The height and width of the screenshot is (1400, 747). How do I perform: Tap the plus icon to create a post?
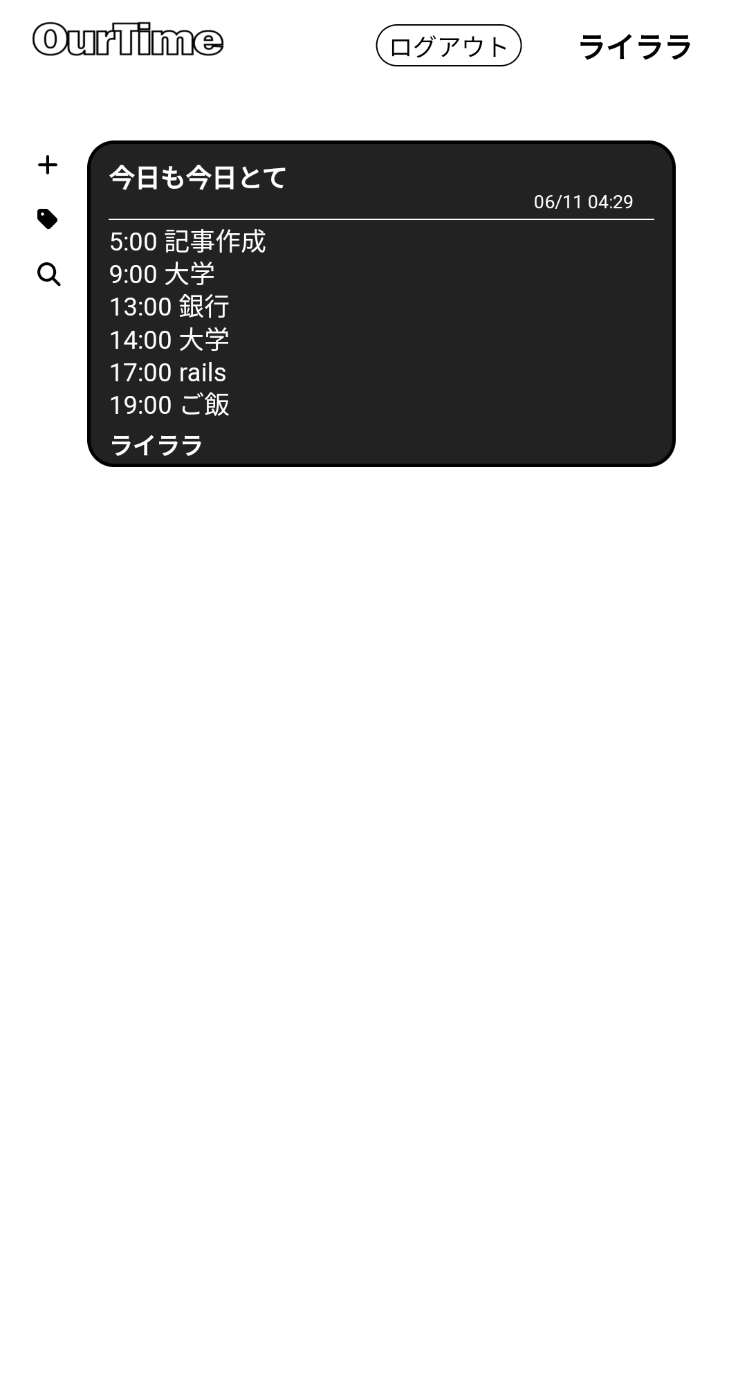point(48,165)
